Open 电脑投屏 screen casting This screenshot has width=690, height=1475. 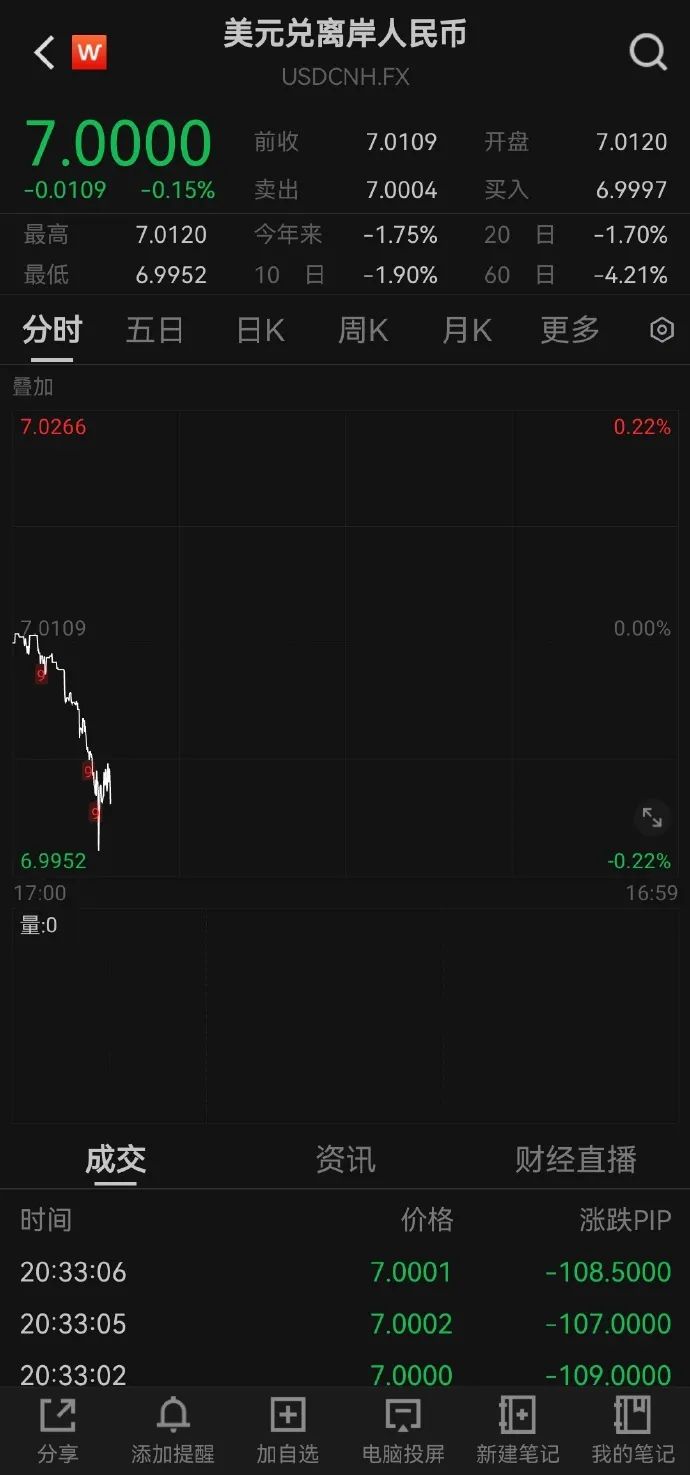403,1430
